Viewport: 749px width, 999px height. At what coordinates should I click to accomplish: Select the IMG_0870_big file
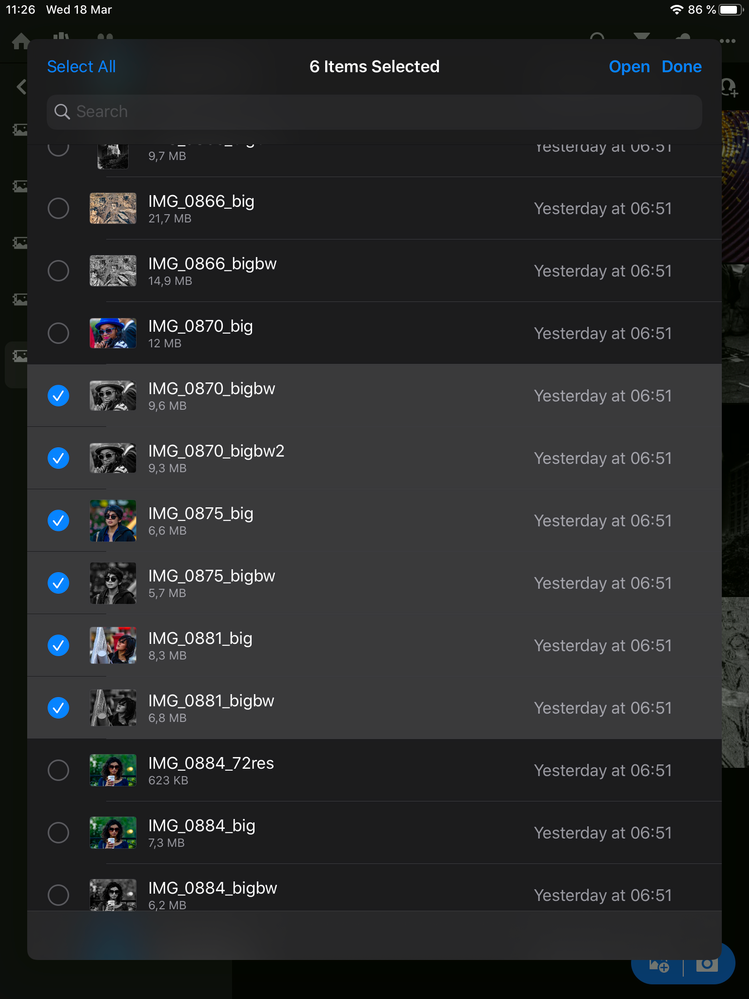(x=59, y=333)
